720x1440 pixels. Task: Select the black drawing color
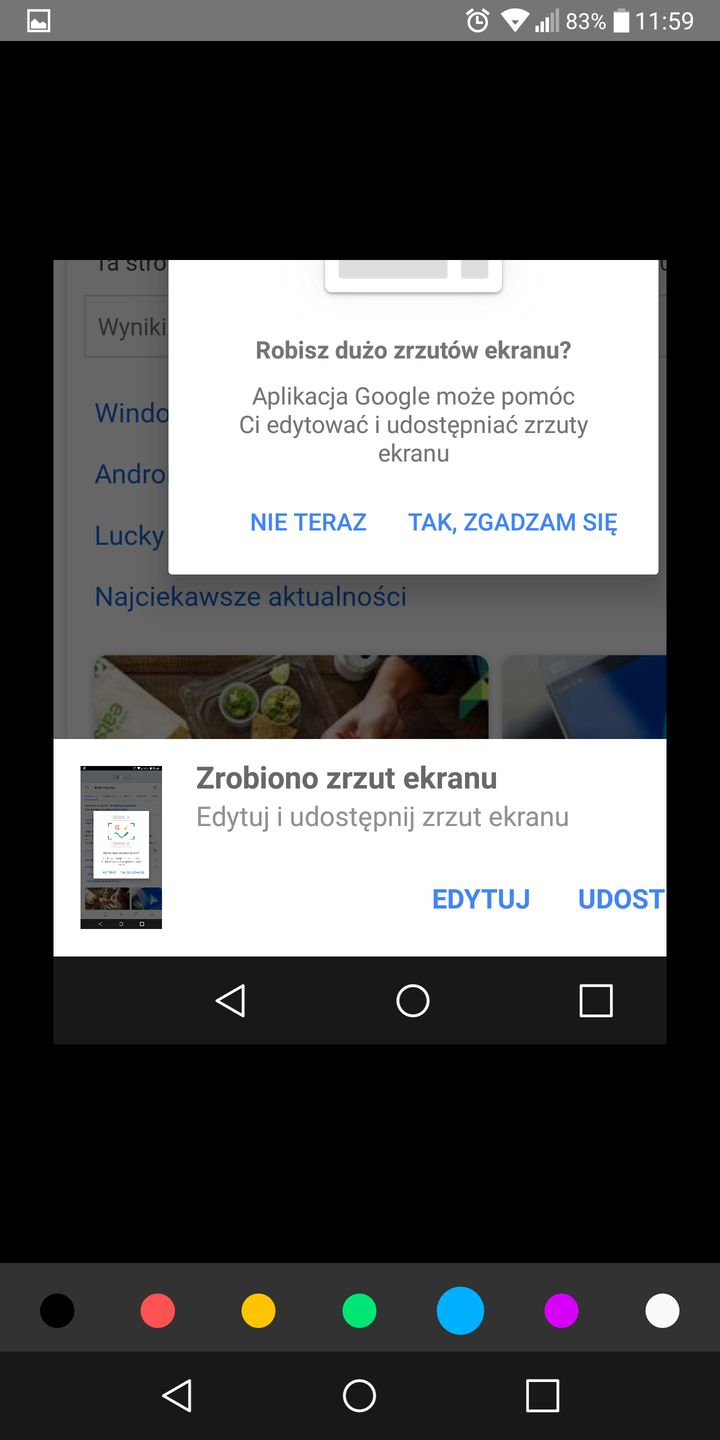pos(57,1310)
